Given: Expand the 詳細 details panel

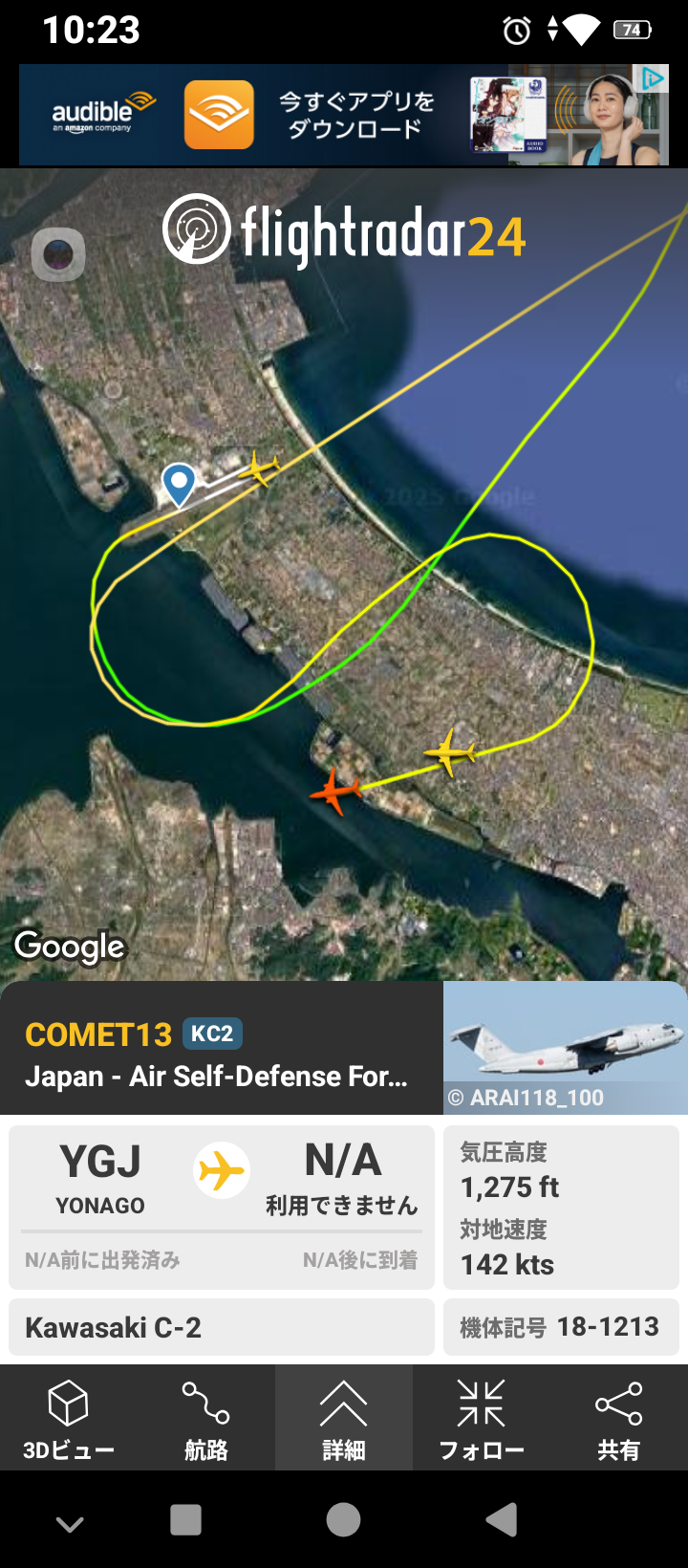Looking at the screenshot, I should coord(343,1419).
